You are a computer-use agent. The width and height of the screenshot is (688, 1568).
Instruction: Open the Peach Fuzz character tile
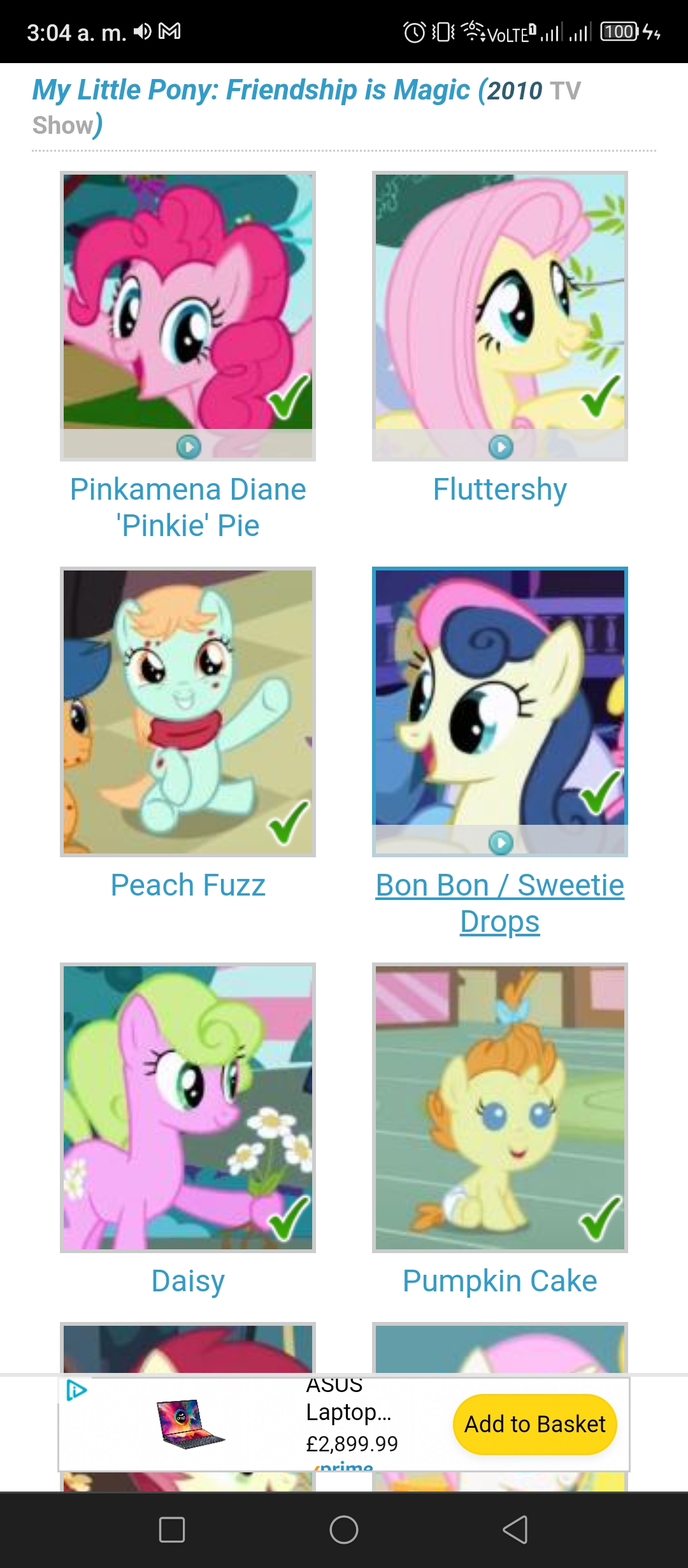(188, 712)
